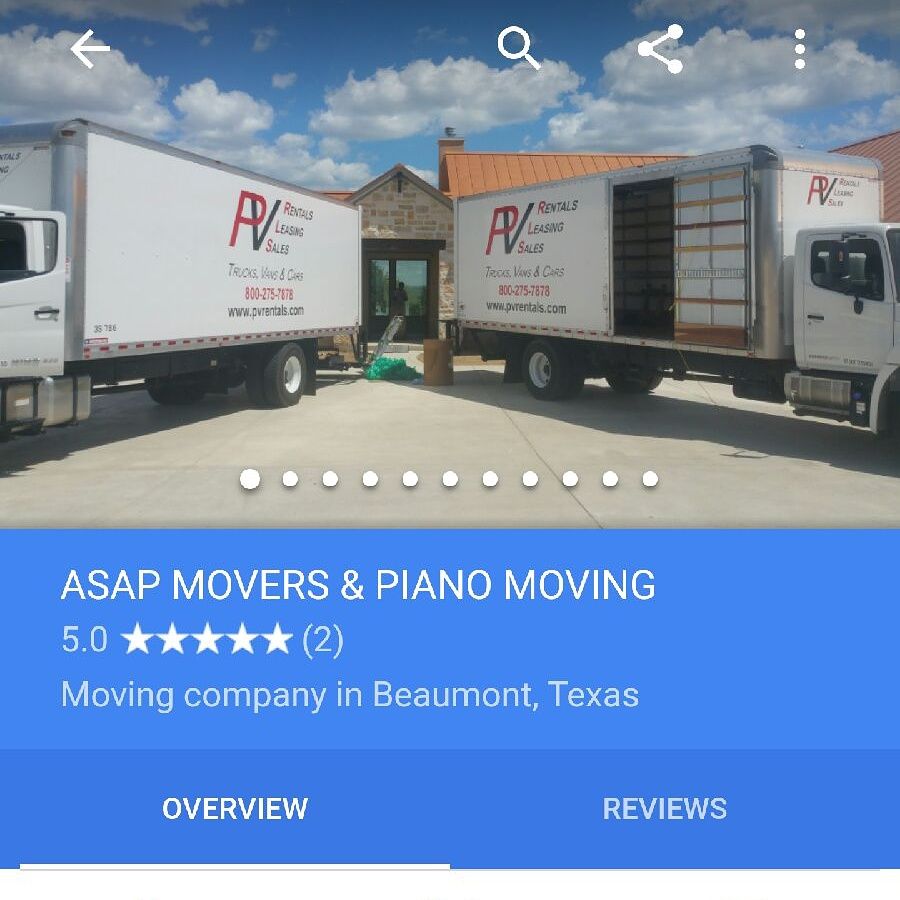Open the search magnifier icon
This screenshot has width=900, height=900.
pos(518,48)
